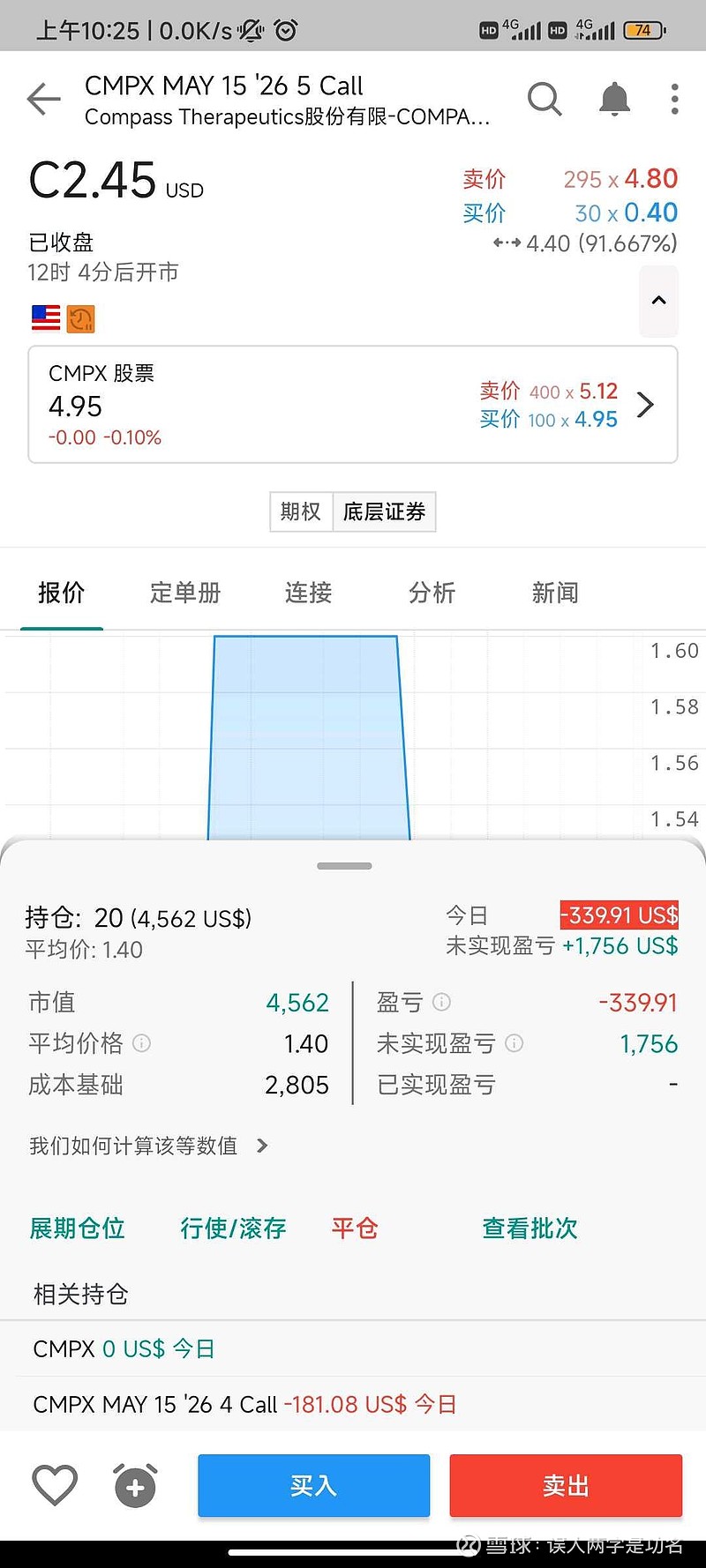
Task: Tap 行使/滚存 action
Action: (x=233, y=1228)
